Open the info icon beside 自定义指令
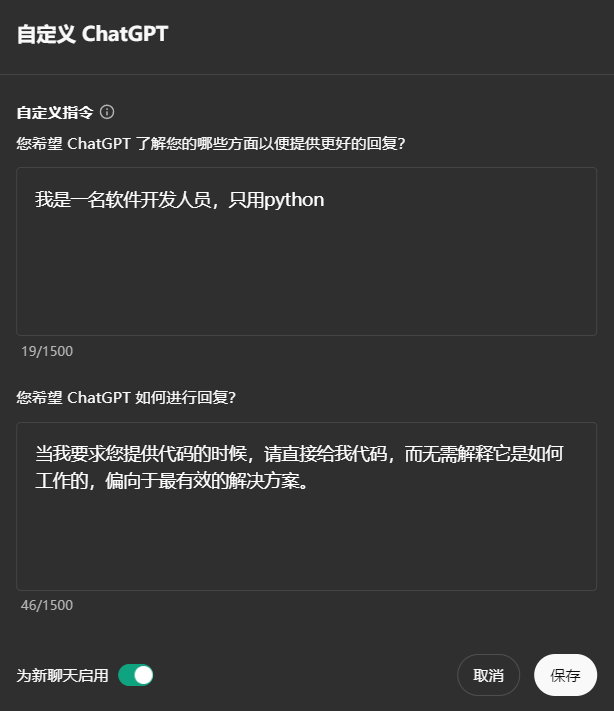Screen dimensions: 614x711 tap(107, 112)
